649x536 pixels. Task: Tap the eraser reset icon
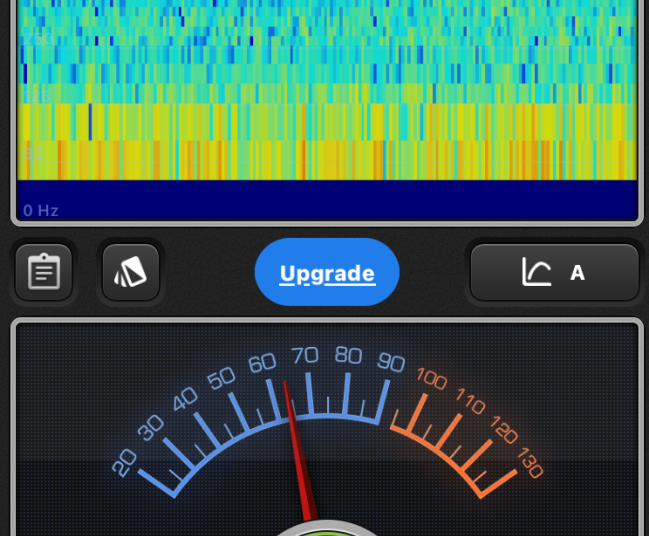click(131, 272)
